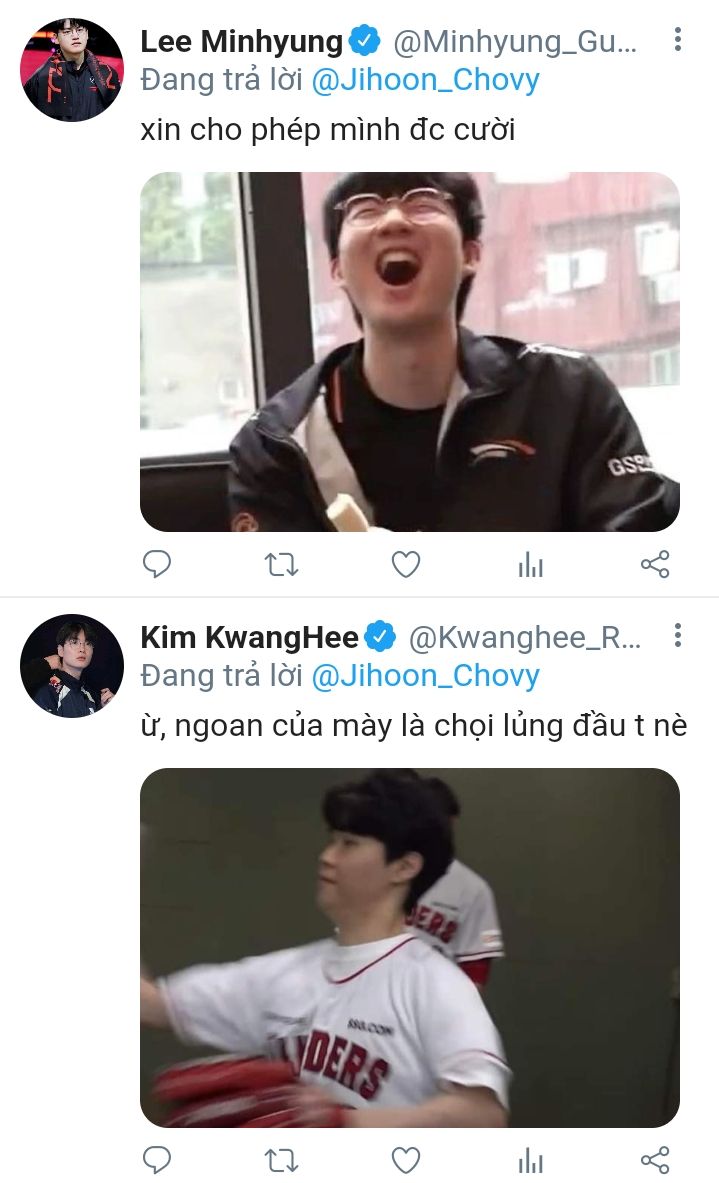Like Kim KwangHee's tweet
This screenshot has width=719, height=1183.
pos(405,1160)
